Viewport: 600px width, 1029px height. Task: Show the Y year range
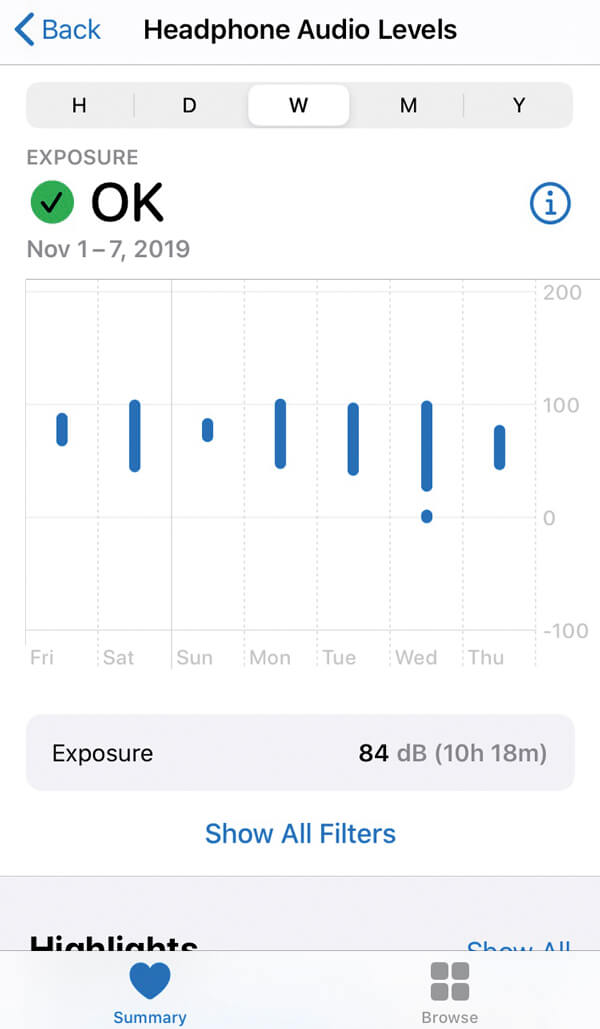(518, 105)
